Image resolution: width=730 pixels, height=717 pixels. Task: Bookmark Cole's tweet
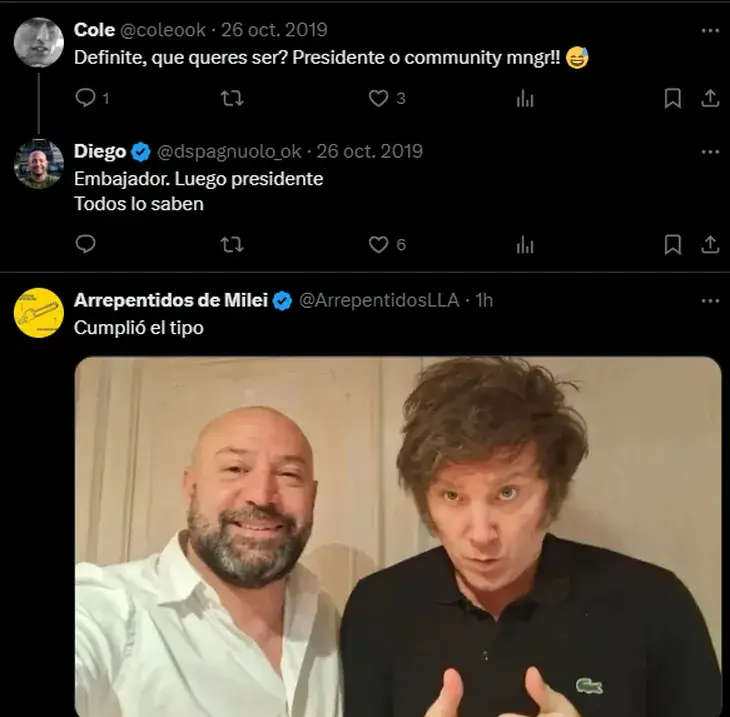673,98
